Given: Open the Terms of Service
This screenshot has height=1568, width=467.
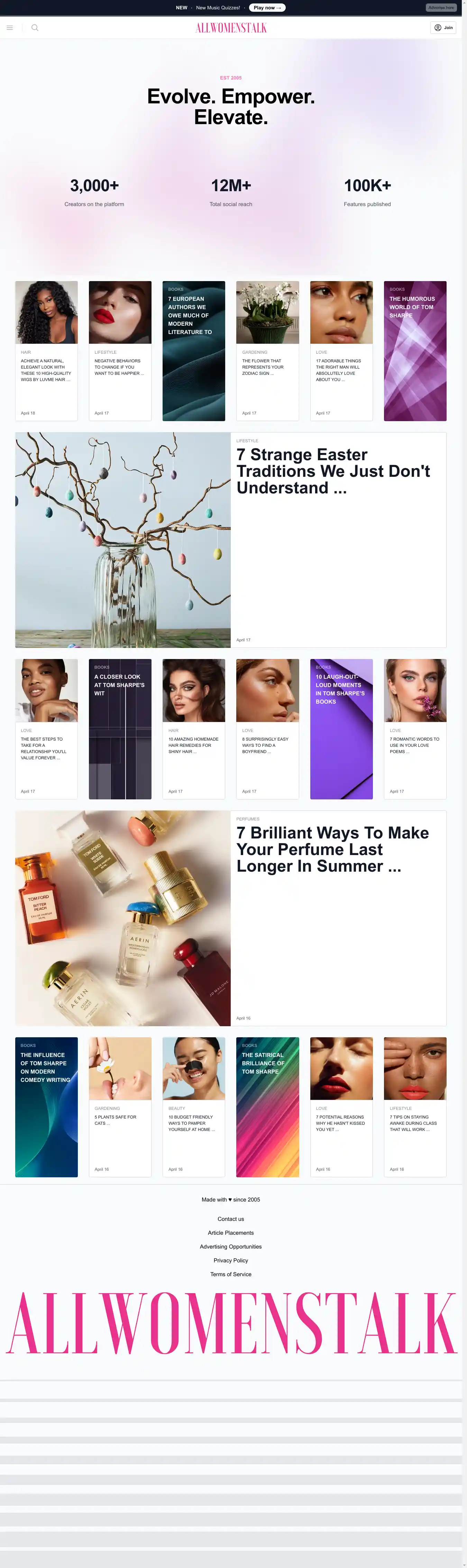Looking at the screenshot, I should [231, 1274].
